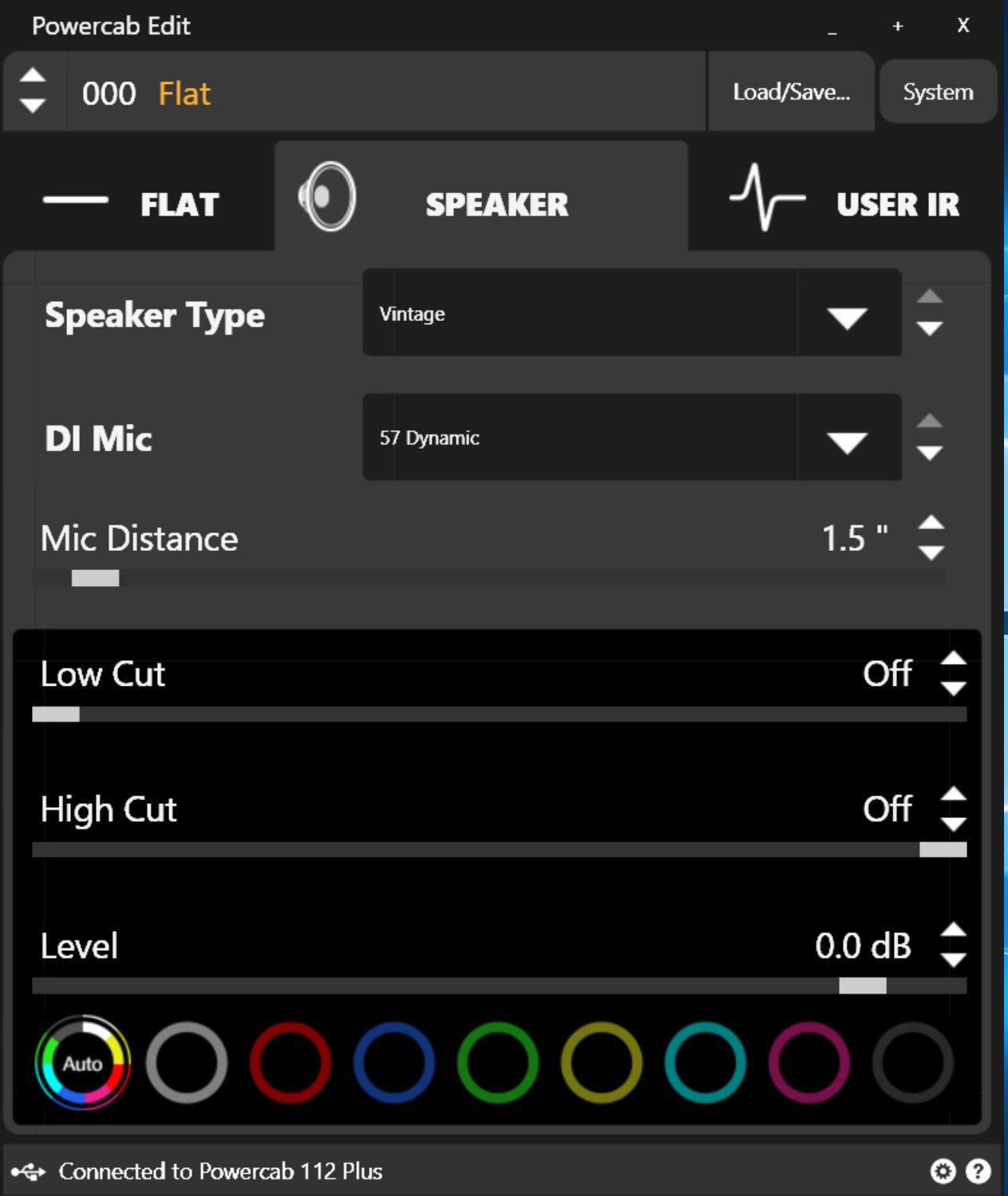Image resolution: width=1008 pixels, height=1196 pixels.
Task: Choose the blue LED color ring
Action: coord(394,1063)
